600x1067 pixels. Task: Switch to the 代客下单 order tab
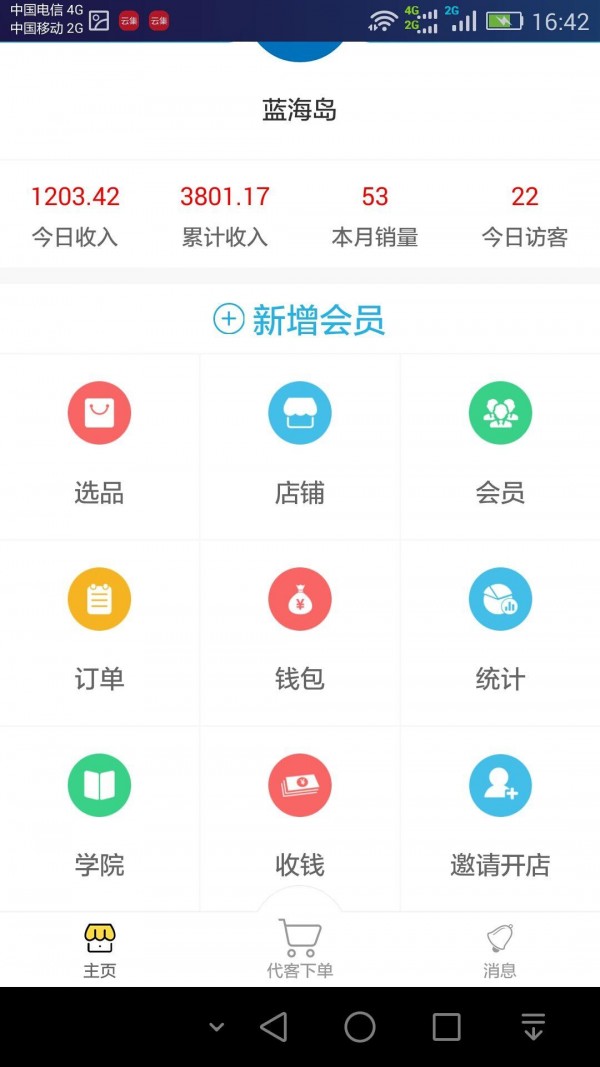tap(299, 950)
